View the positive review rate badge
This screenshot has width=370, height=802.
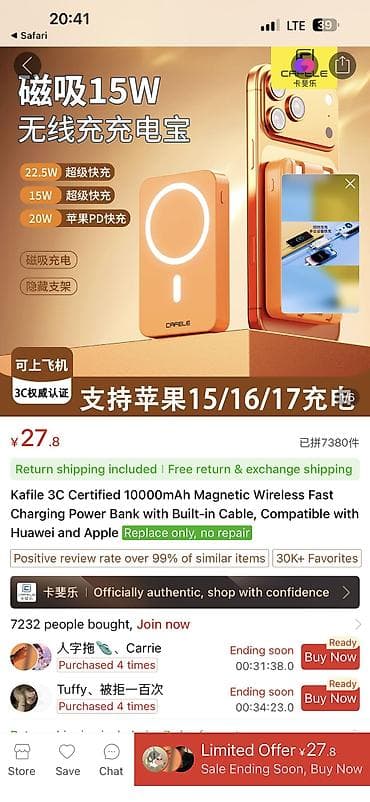(140, 558)
